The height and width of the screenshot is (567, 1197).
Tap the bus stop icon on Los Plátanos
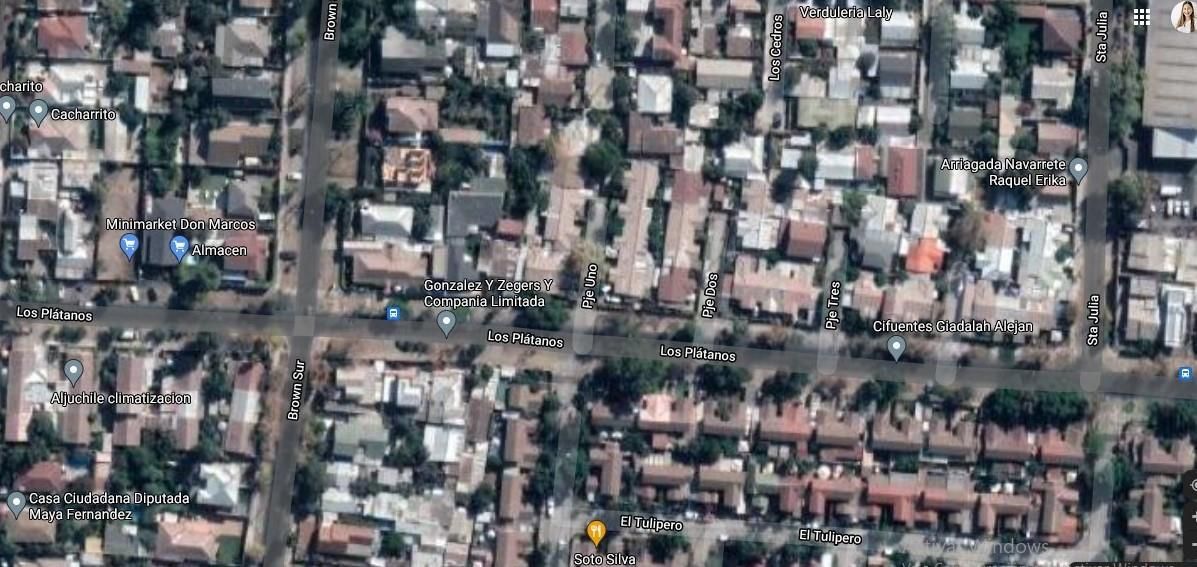pyautogui.click(x=393, y=313)
